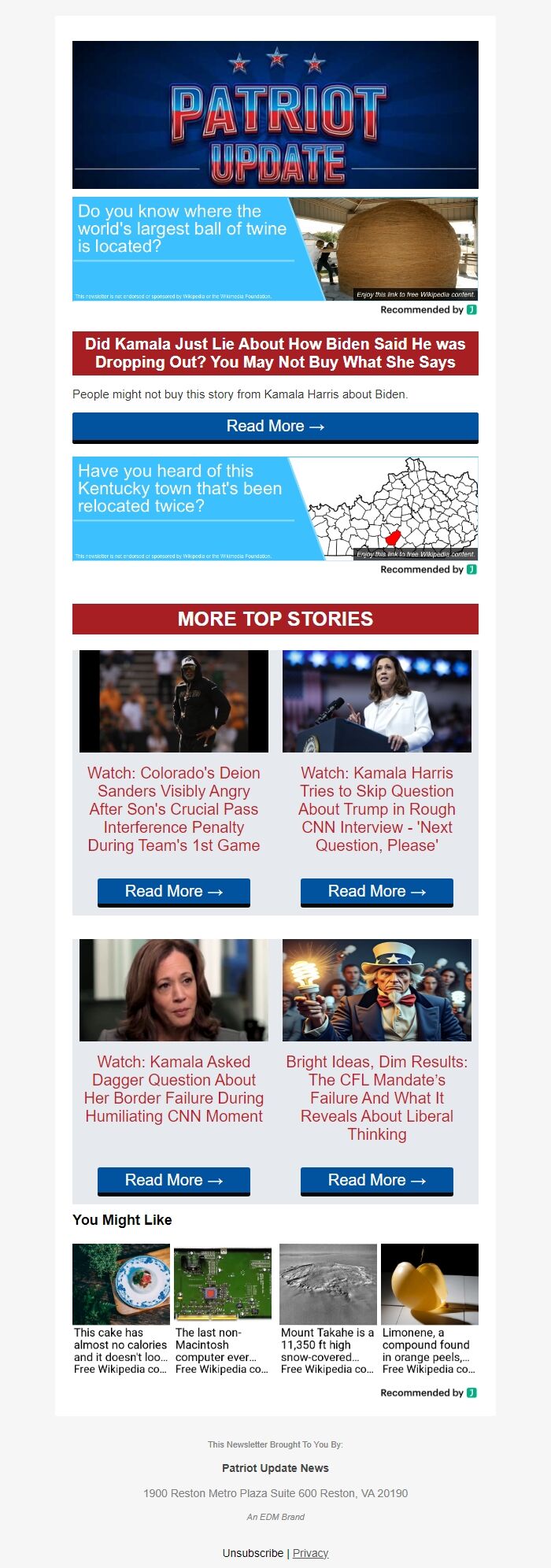Tap Read More under the Kamala-Biden headline

click(275, 427)
